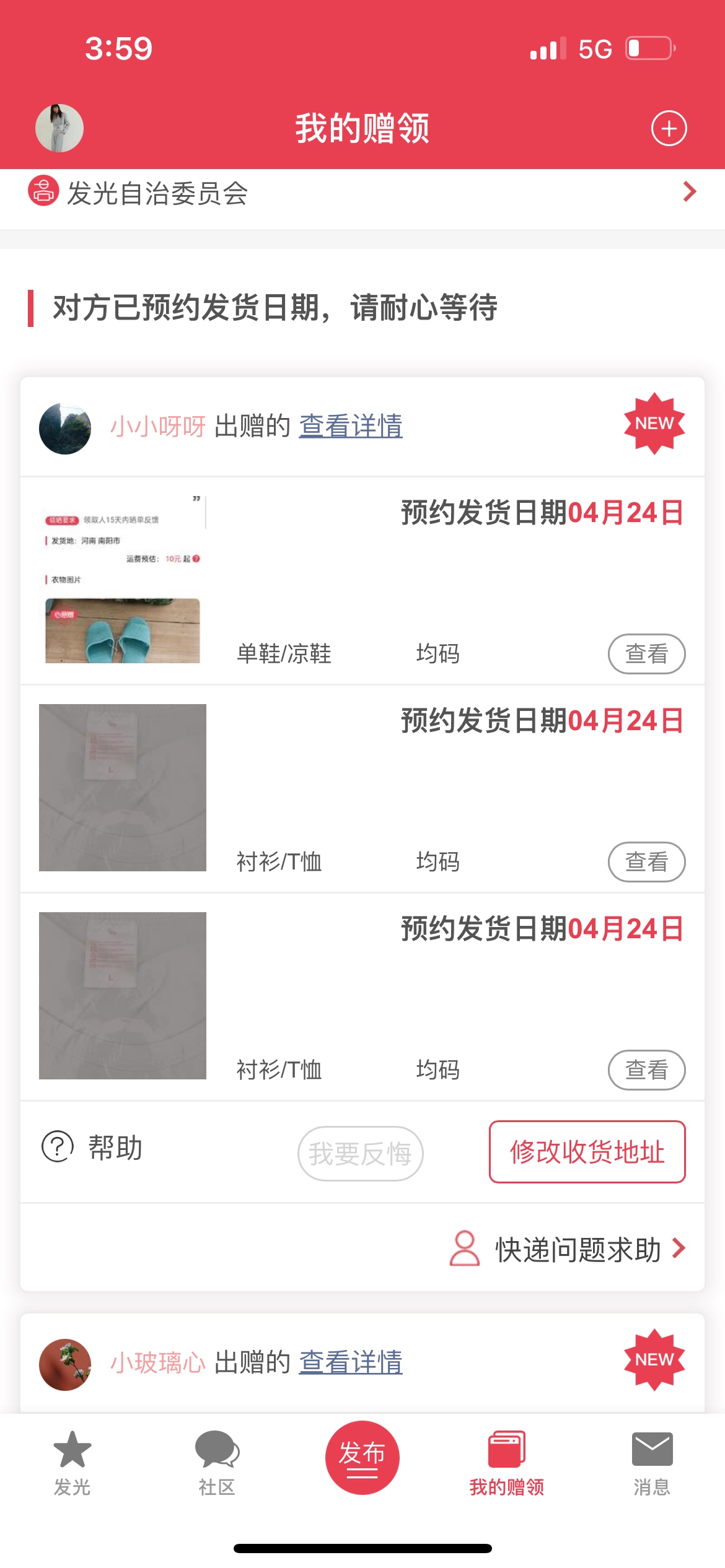Open the profile avatar in the header
This screenshot has width=725, height=1568.
pos(59,128)
